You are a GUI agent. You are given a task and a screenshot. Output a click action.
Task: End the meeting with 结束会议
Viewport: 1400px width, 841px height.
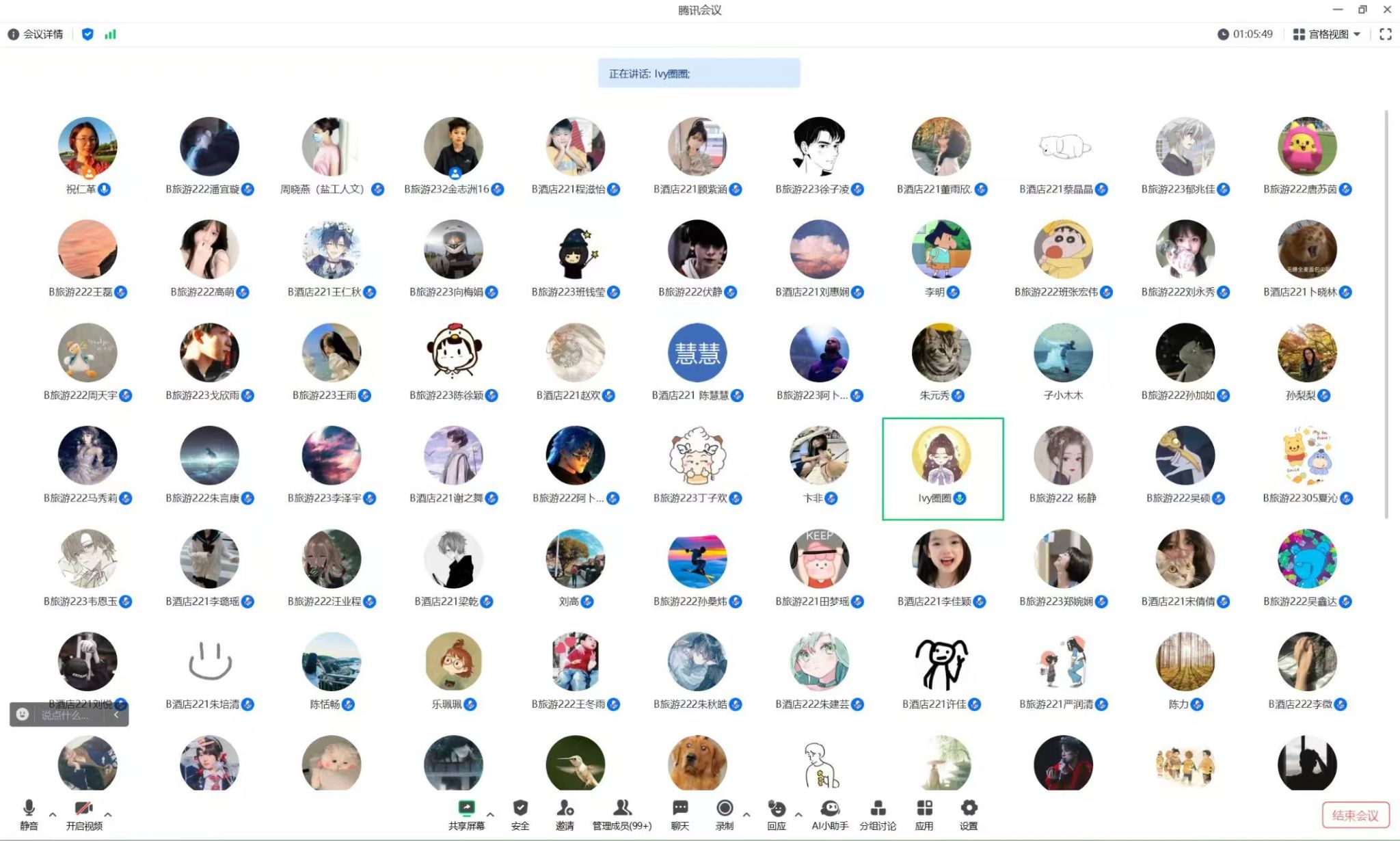[1356, 815]
